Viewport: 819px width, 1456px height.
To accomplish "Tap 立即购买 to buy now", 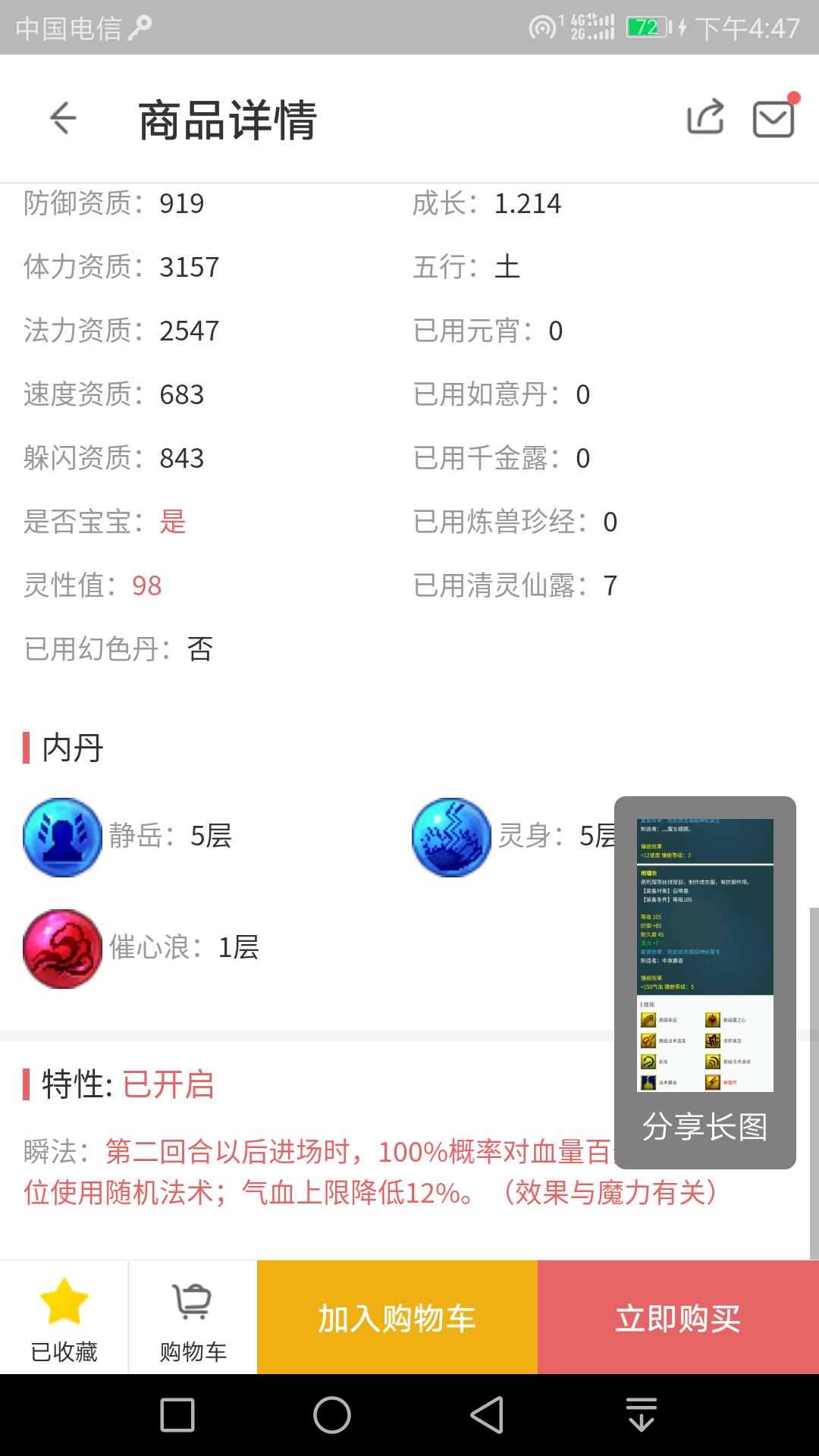I will (678, 1318).
